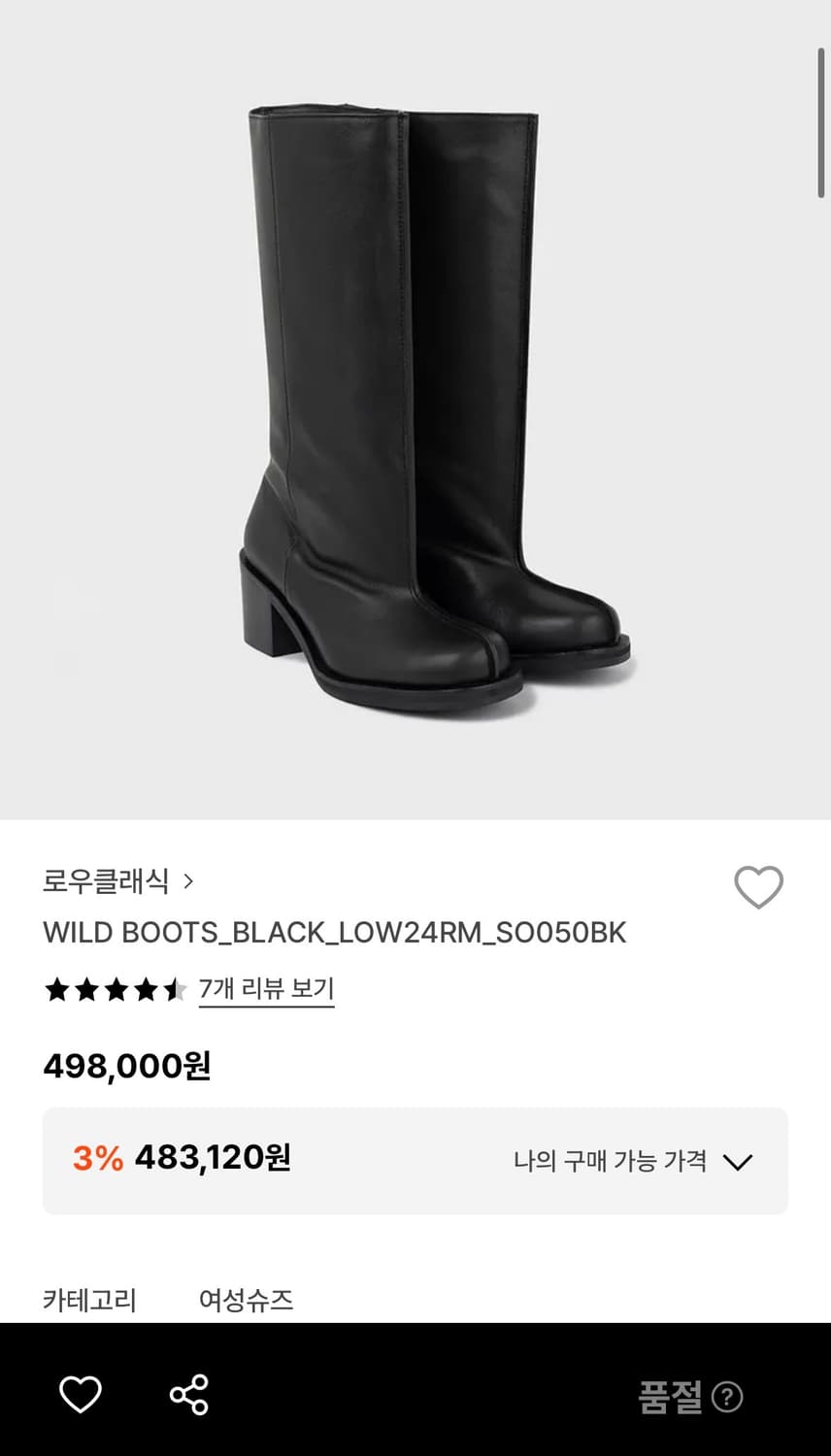The height and width of the screenshot is (1456, 831).
Task: Click the 498,000원 price text
Action: pos(127,1065)
